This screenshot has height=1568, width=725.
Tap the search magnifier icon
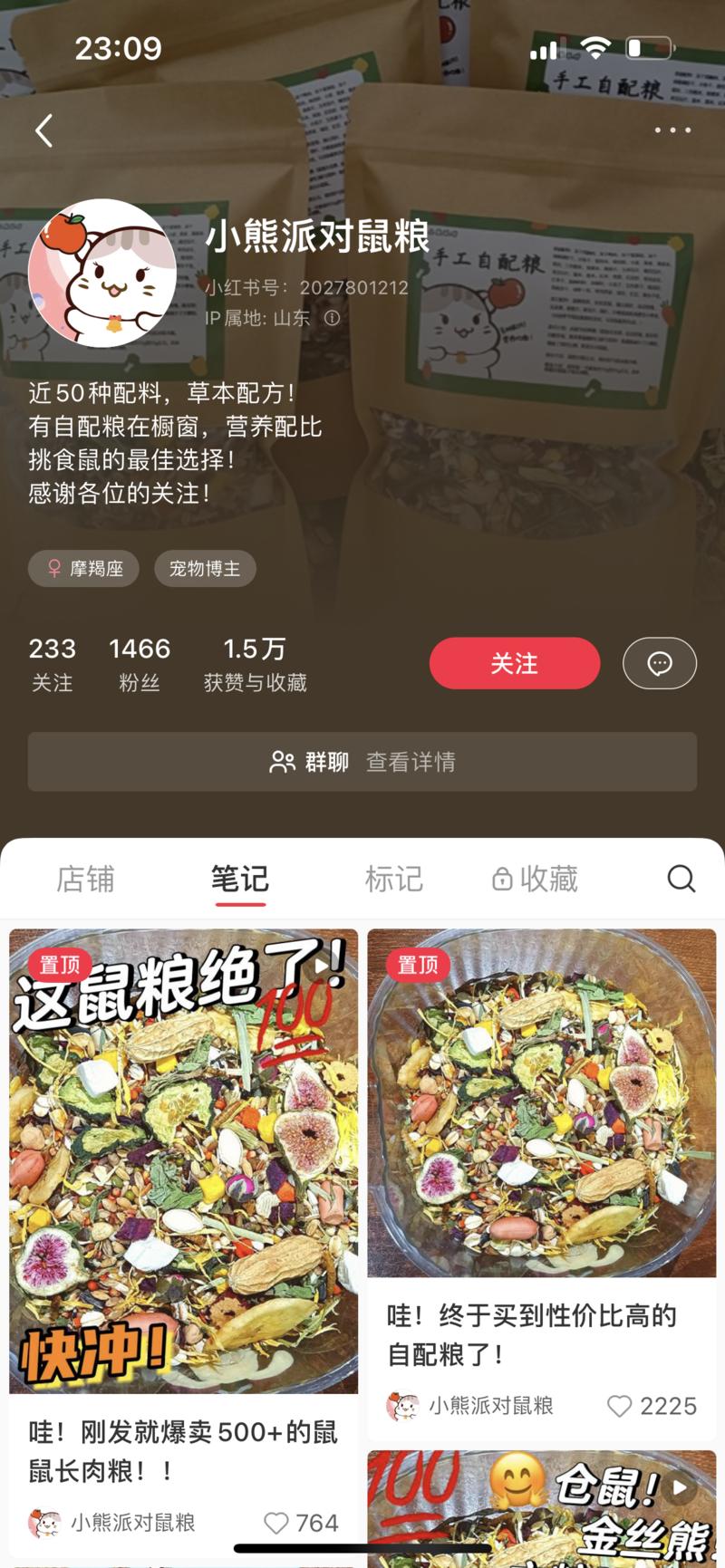pyautogui.click(x=681, y=879)
